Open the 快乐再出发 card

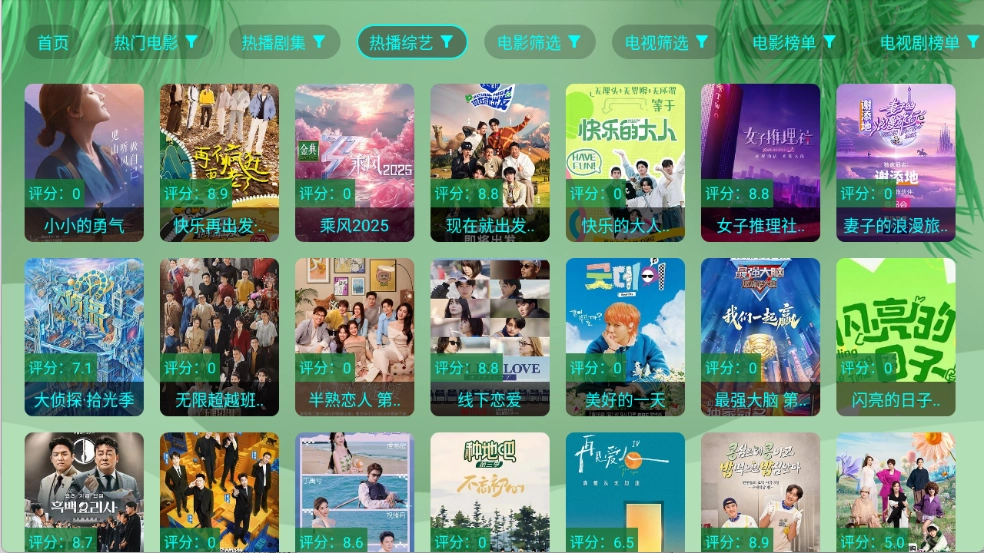tap(219, 162)
